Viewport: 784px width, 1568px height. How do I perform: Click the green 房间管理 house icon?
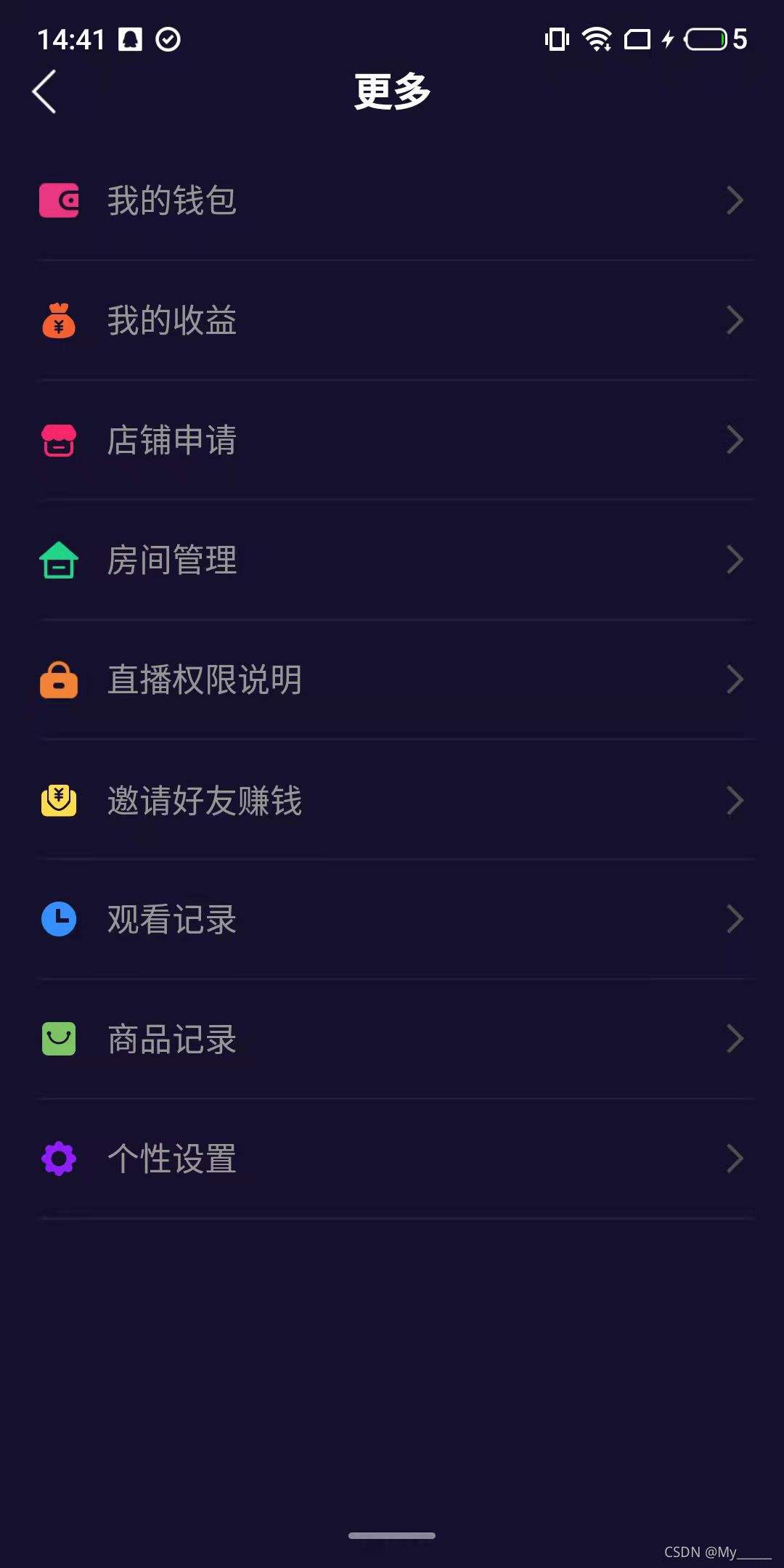58,559
